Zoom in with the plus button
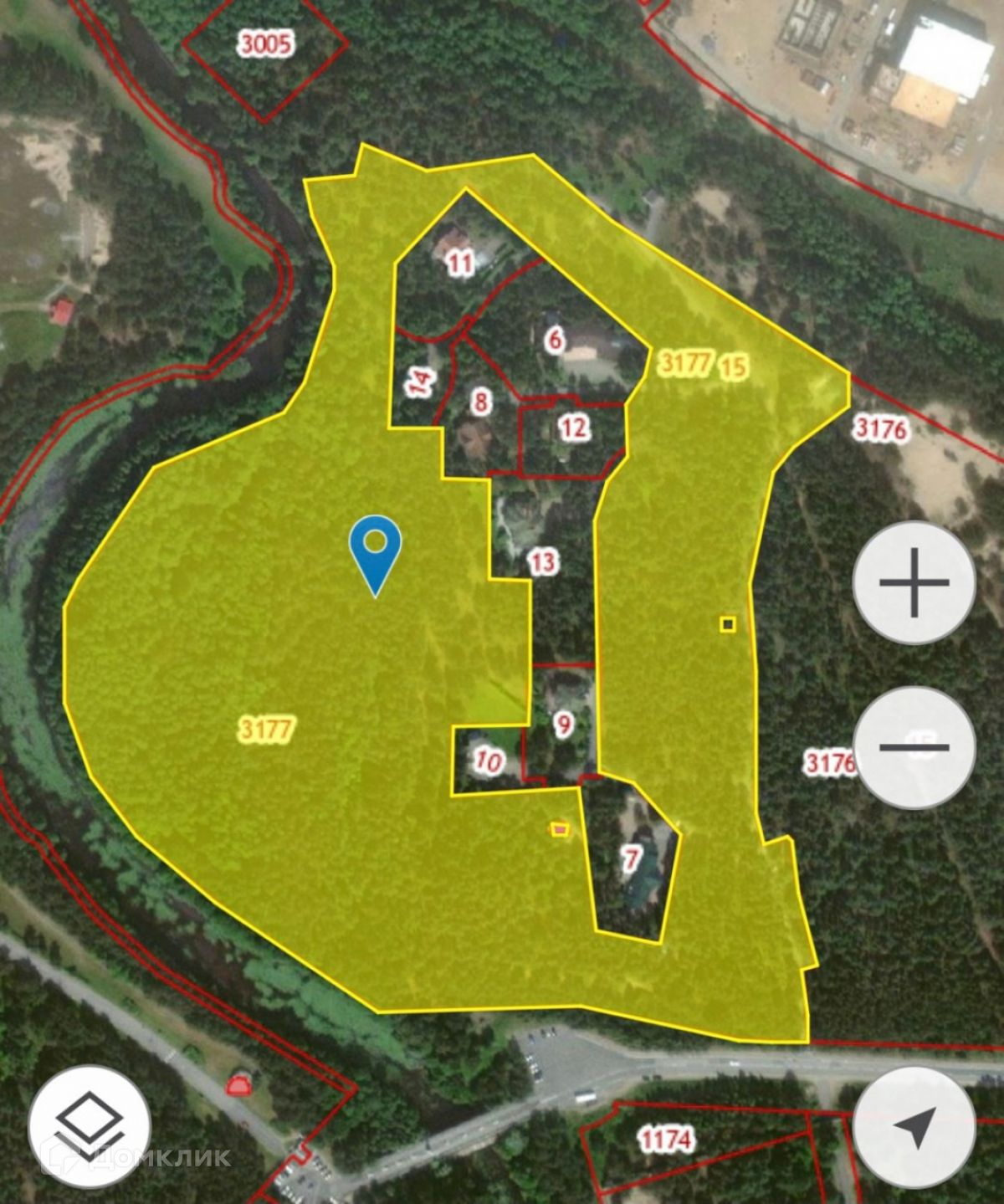Screen dimensions: 1004x1204 914,582
